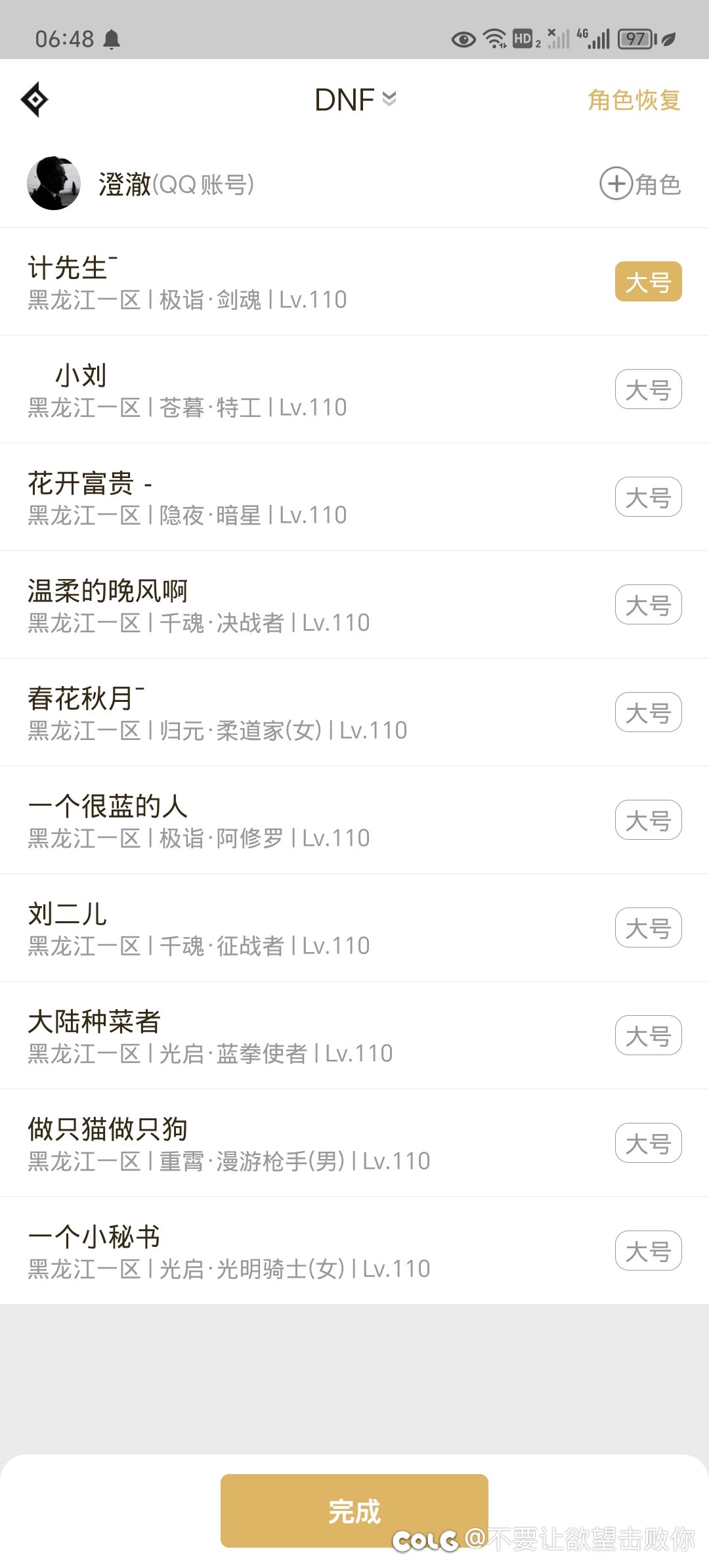Set 一个小秘书 as 大号
Image resolution: width=709 pixels, height=1568 pixels.
pos(648,1252)
